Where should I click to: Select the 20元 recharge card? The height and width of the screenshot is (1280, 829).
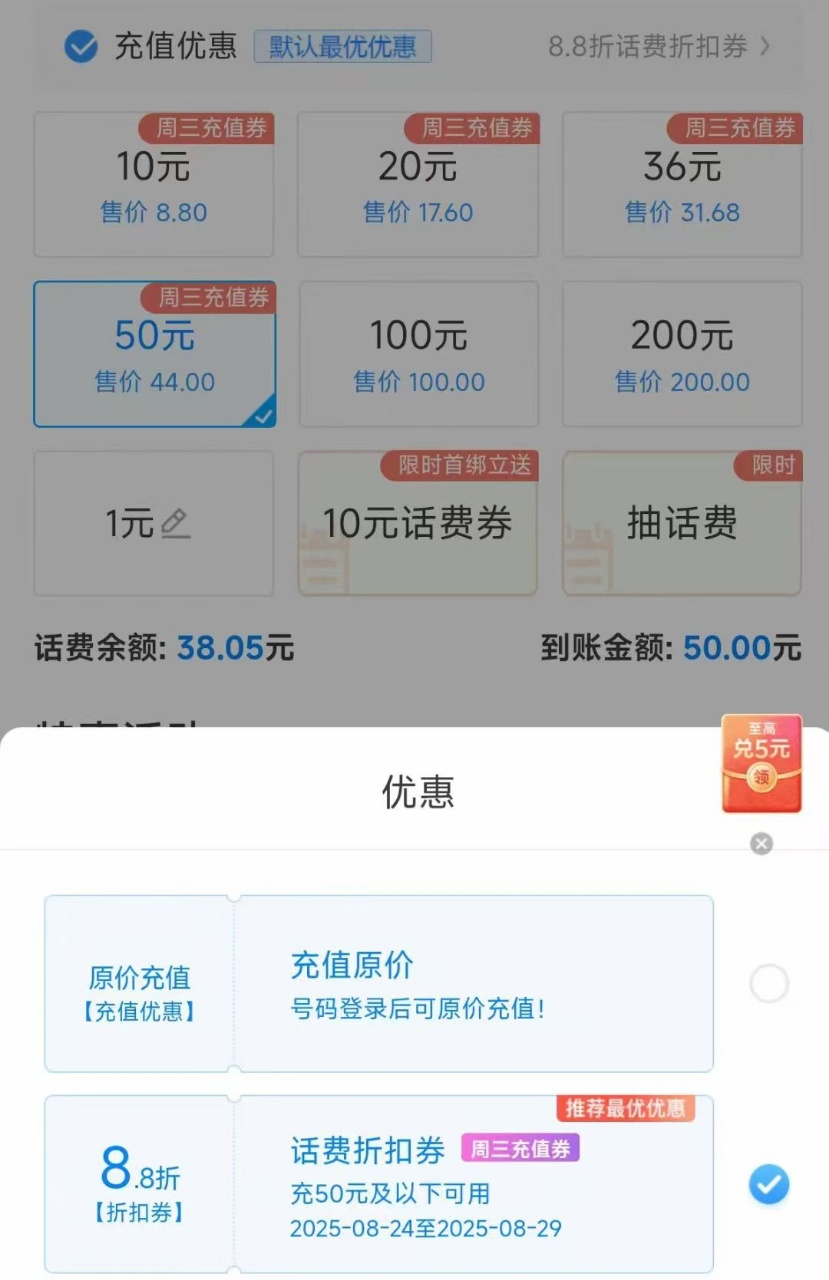[418, 183]
